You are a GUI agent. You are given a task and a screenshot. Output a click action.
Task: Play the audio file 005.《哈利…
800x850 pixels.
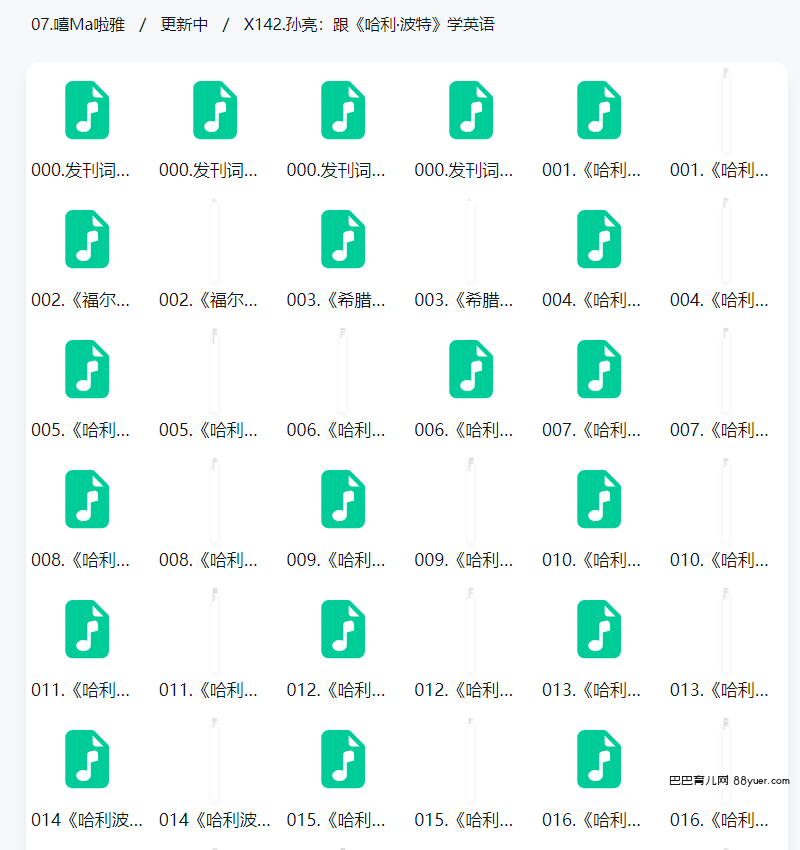87,370
